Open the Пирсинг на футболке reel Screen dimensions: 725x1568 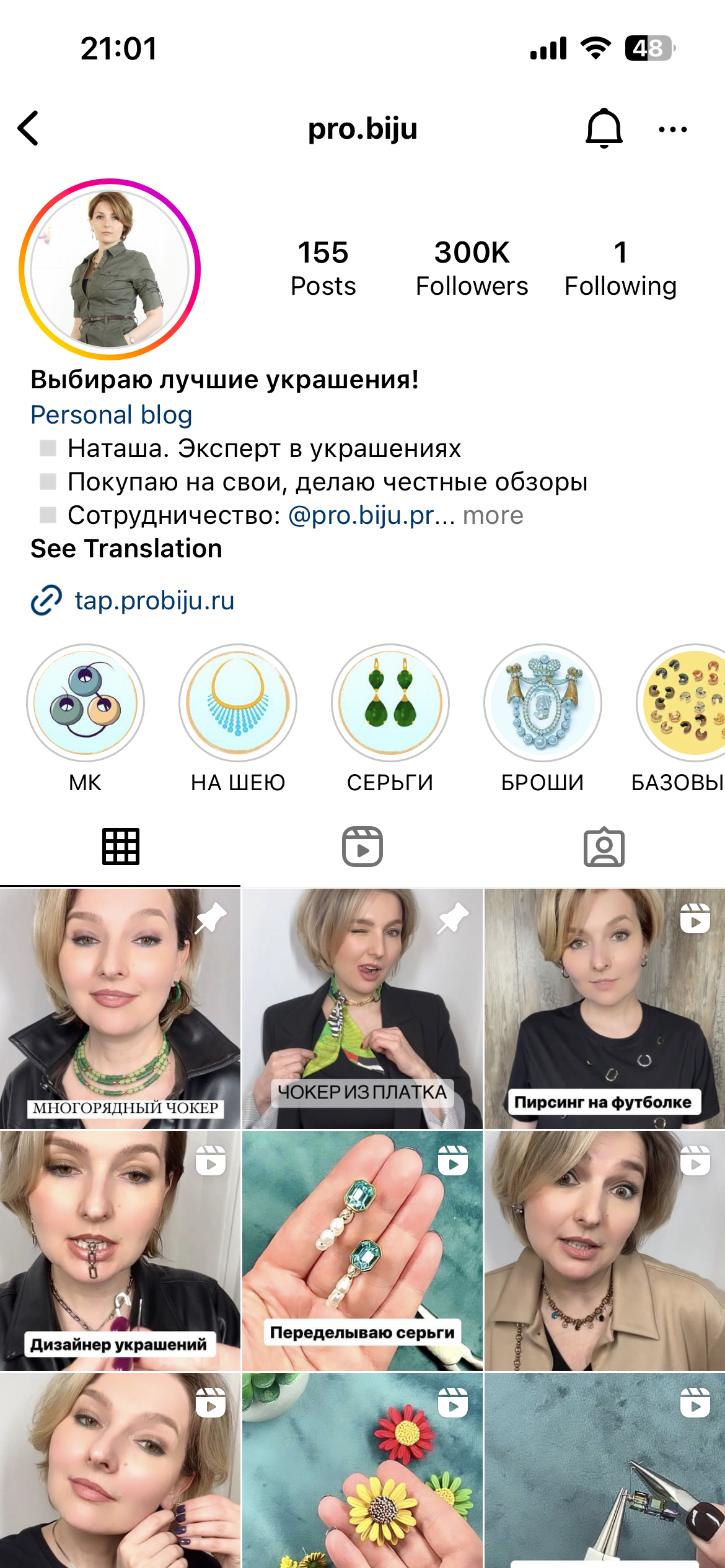coord(604,1008)
